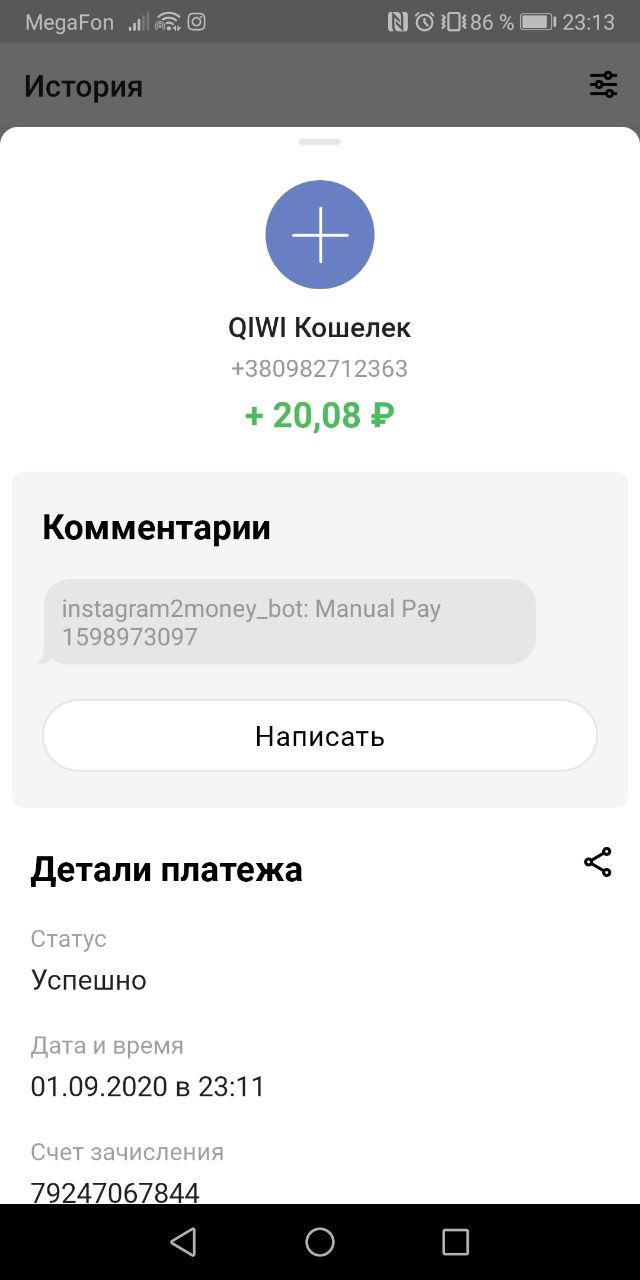640x1280 pixels.
Task: Open recent apps from the navigation bar
Action: pos(455,1242)
